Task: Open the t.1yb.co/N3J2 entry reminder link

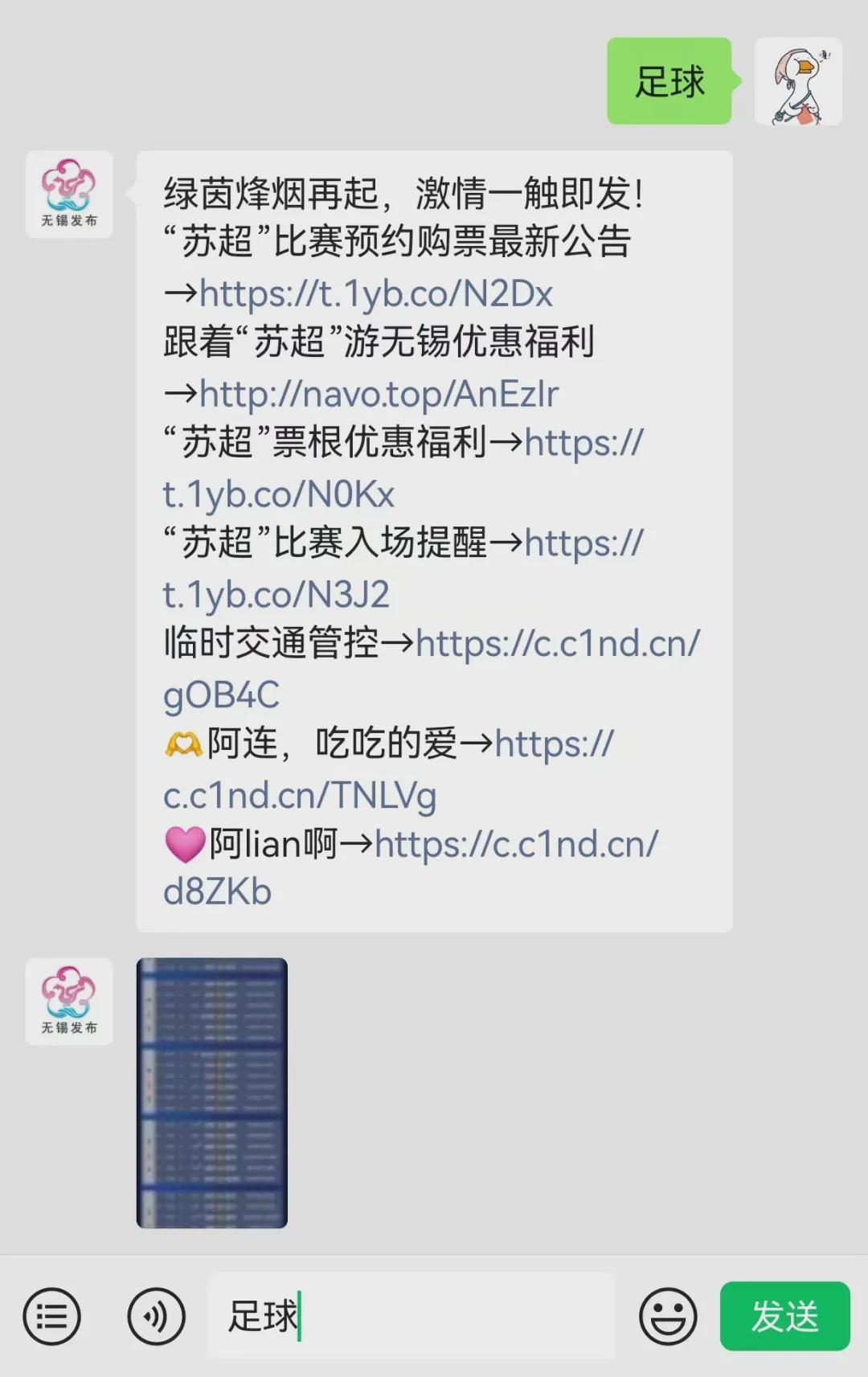Action: click(x=276, y=596)
